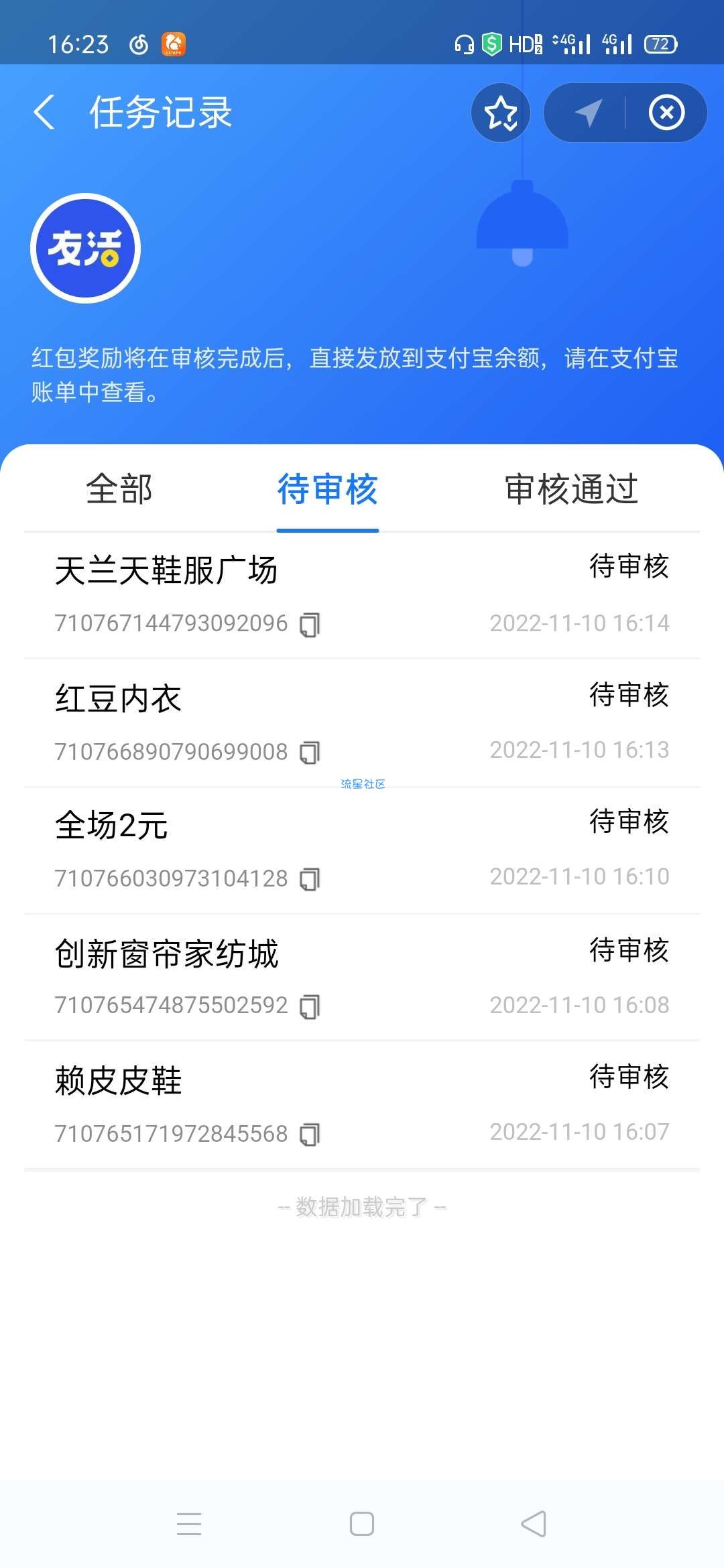Screen dimensions: 724x1568
Task: Go to the system home screen
Action: [x=362, y=1524]
